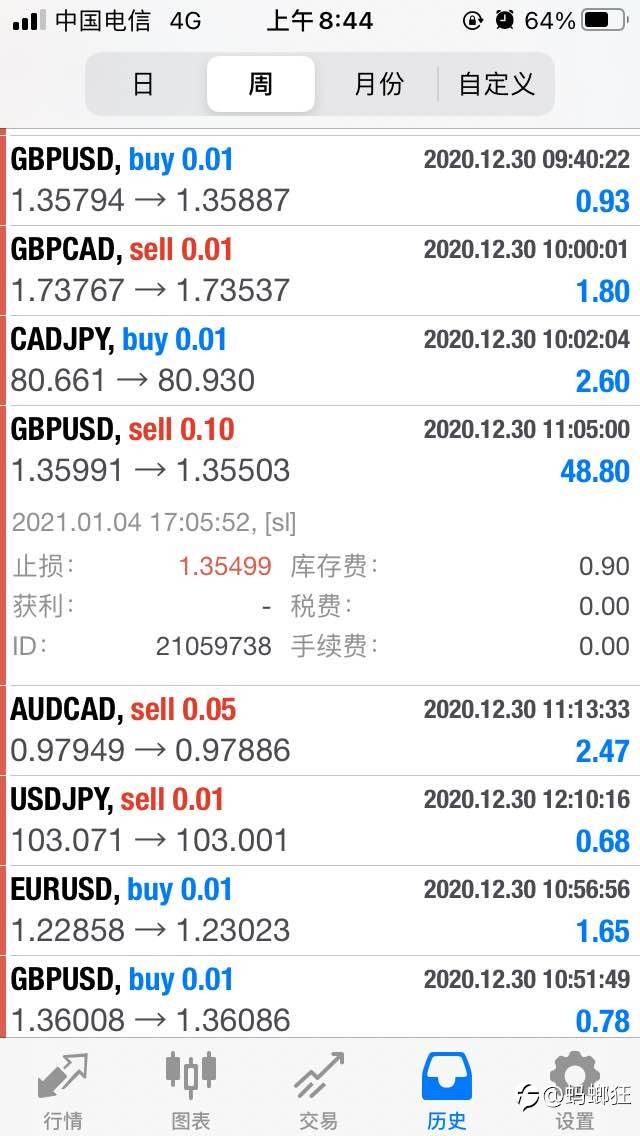Expand the GBPUSD buy 0.01 trade at 10:51:49
This screenshot has width=640, height=1136.
[x=320, y=997]
